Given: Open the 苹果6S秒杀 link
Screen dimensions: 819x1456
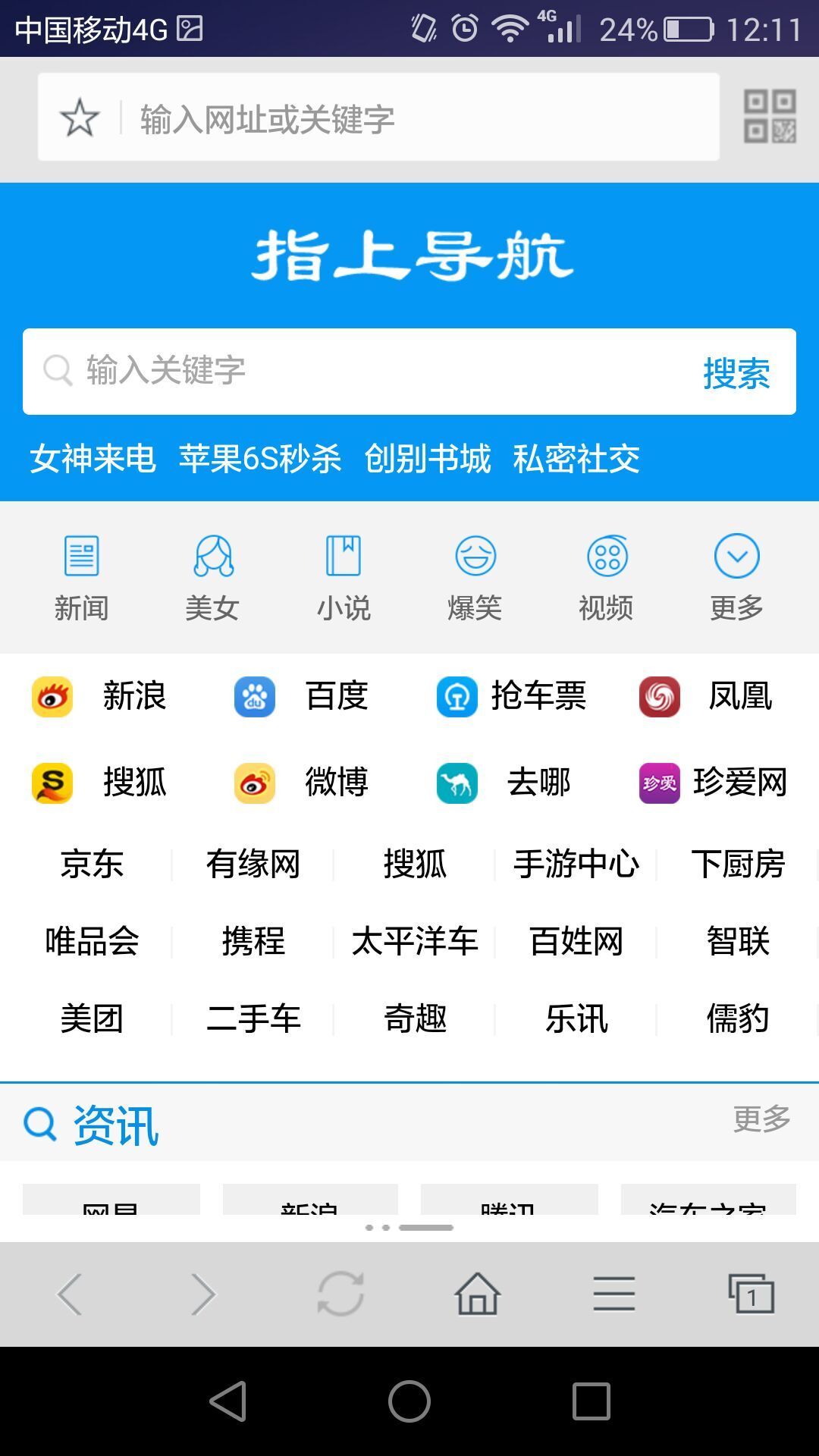Looking at the screenshot, I should pyautogui.click(x=259, y=459).
